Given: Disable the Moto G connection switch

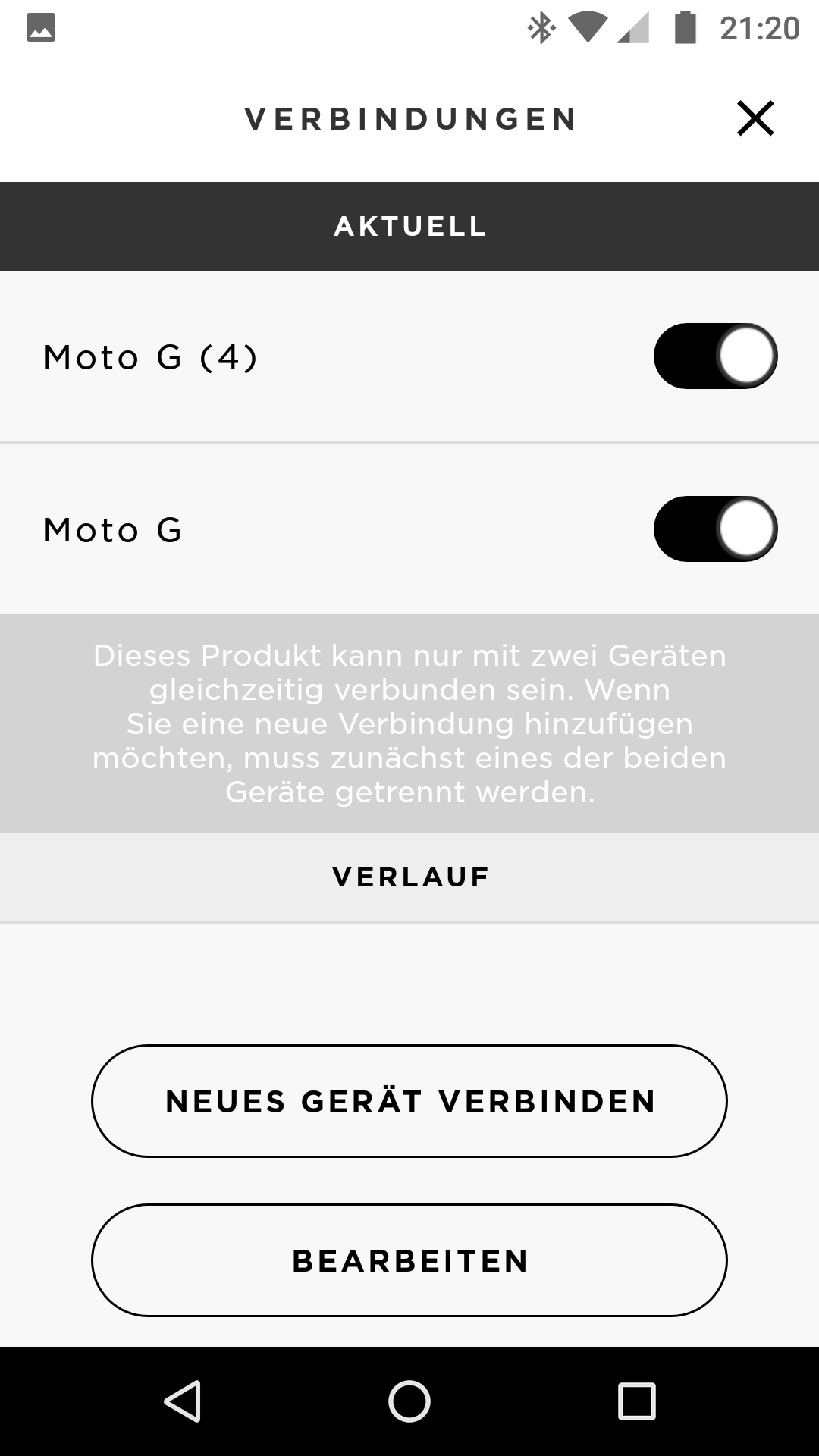Looking at the screenshot, I should (x=716, y=529).
